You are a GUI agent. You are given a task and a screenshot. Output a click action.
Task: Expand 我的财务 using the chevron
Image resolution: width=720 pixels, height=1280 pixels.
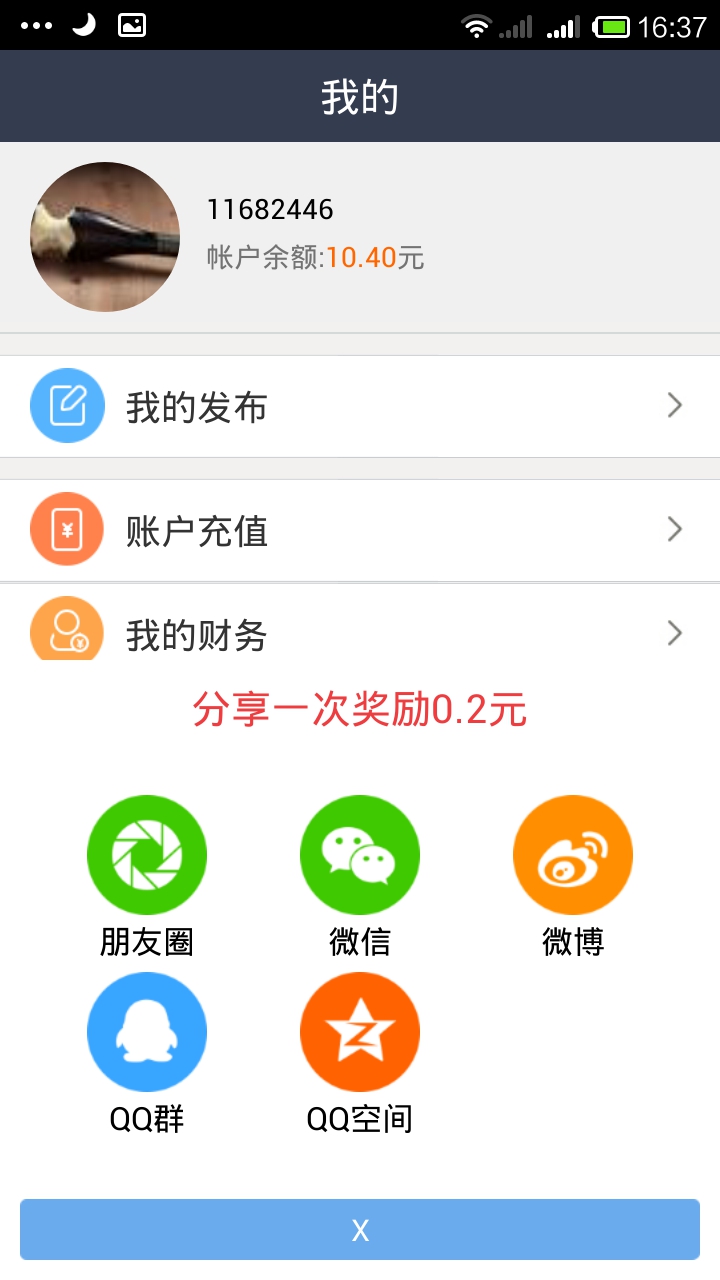pos(675,633)
